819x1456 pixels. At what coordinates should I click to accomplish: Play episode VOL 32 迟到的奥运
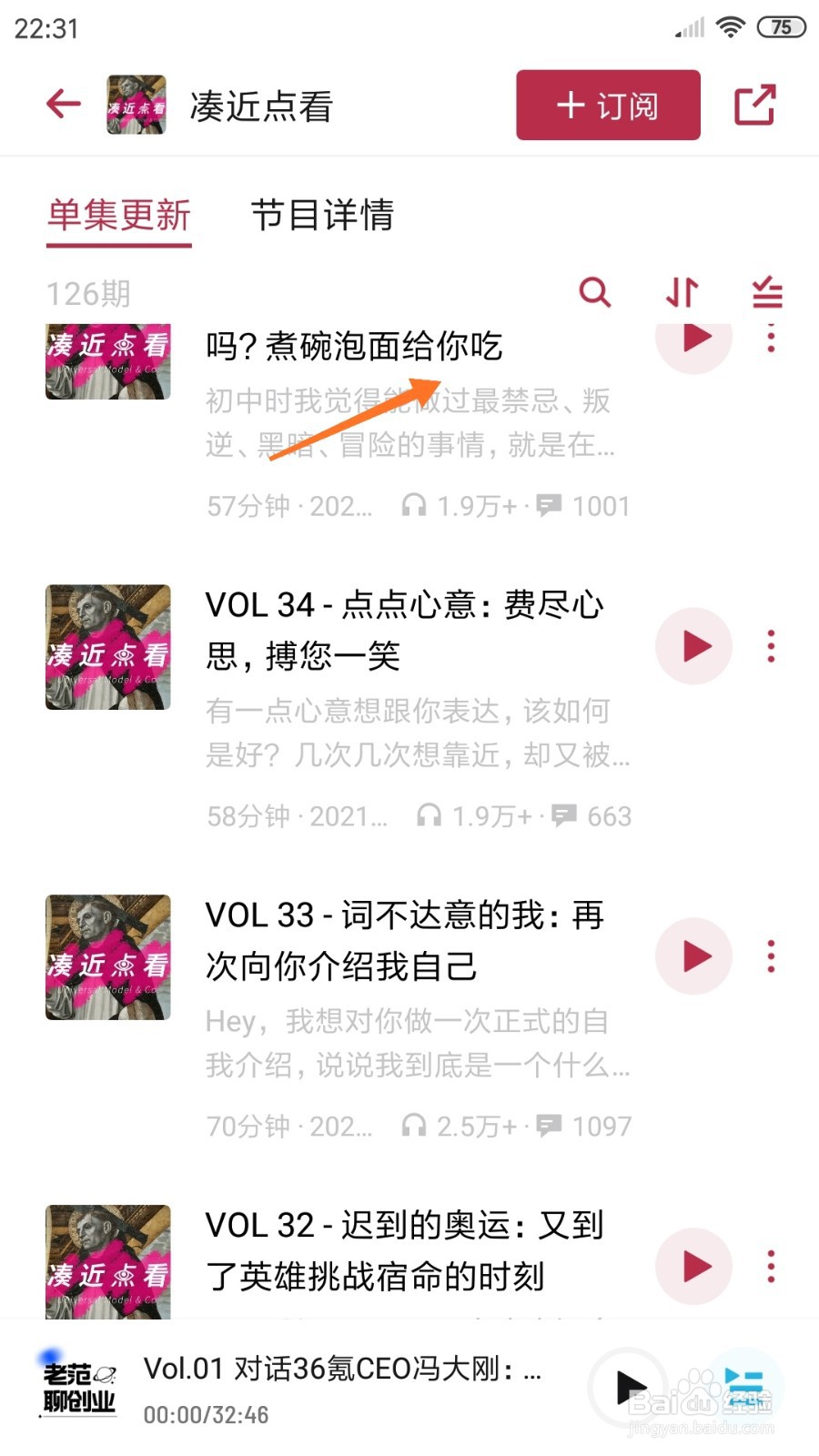(694, 1266)
